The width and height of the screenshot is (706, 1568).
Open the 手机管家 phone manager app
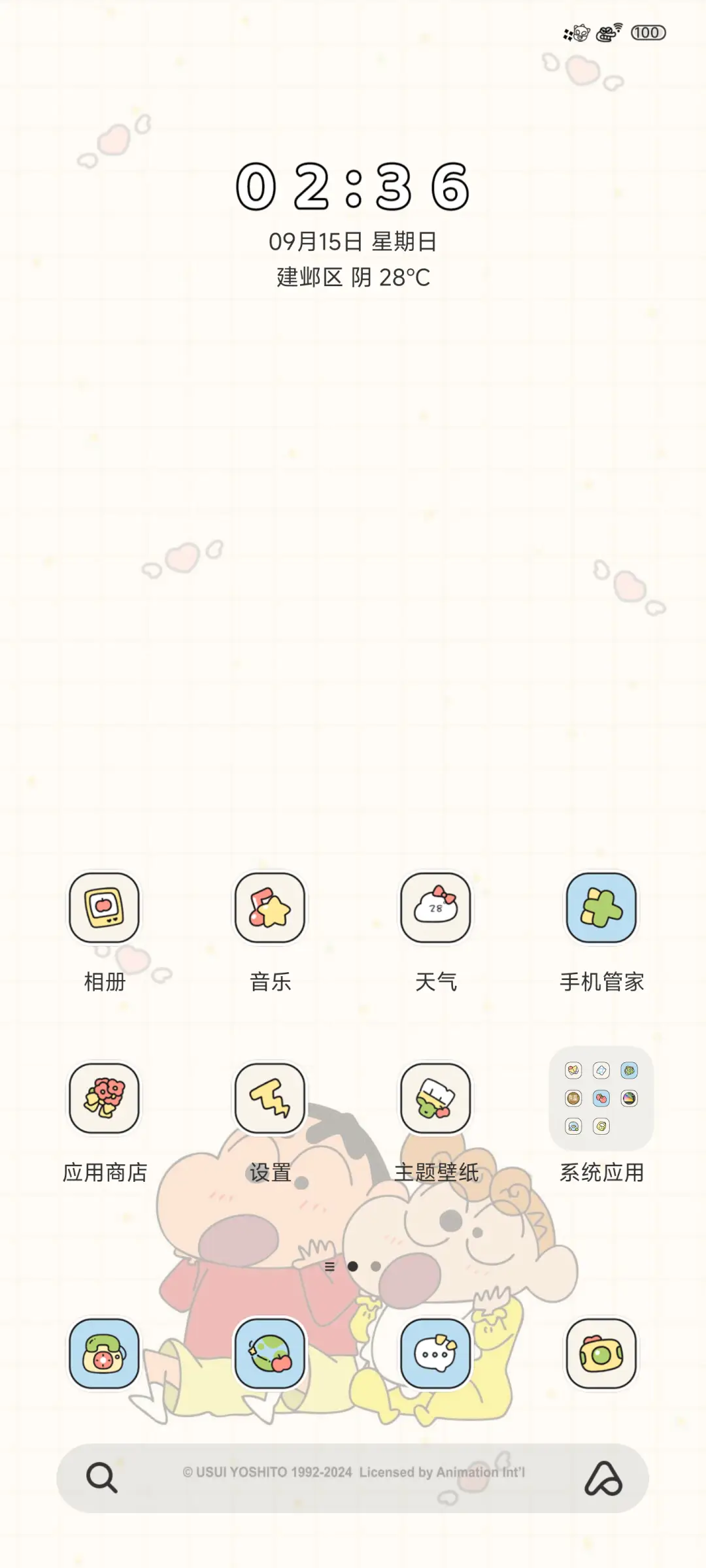click(x=601, y=909)
